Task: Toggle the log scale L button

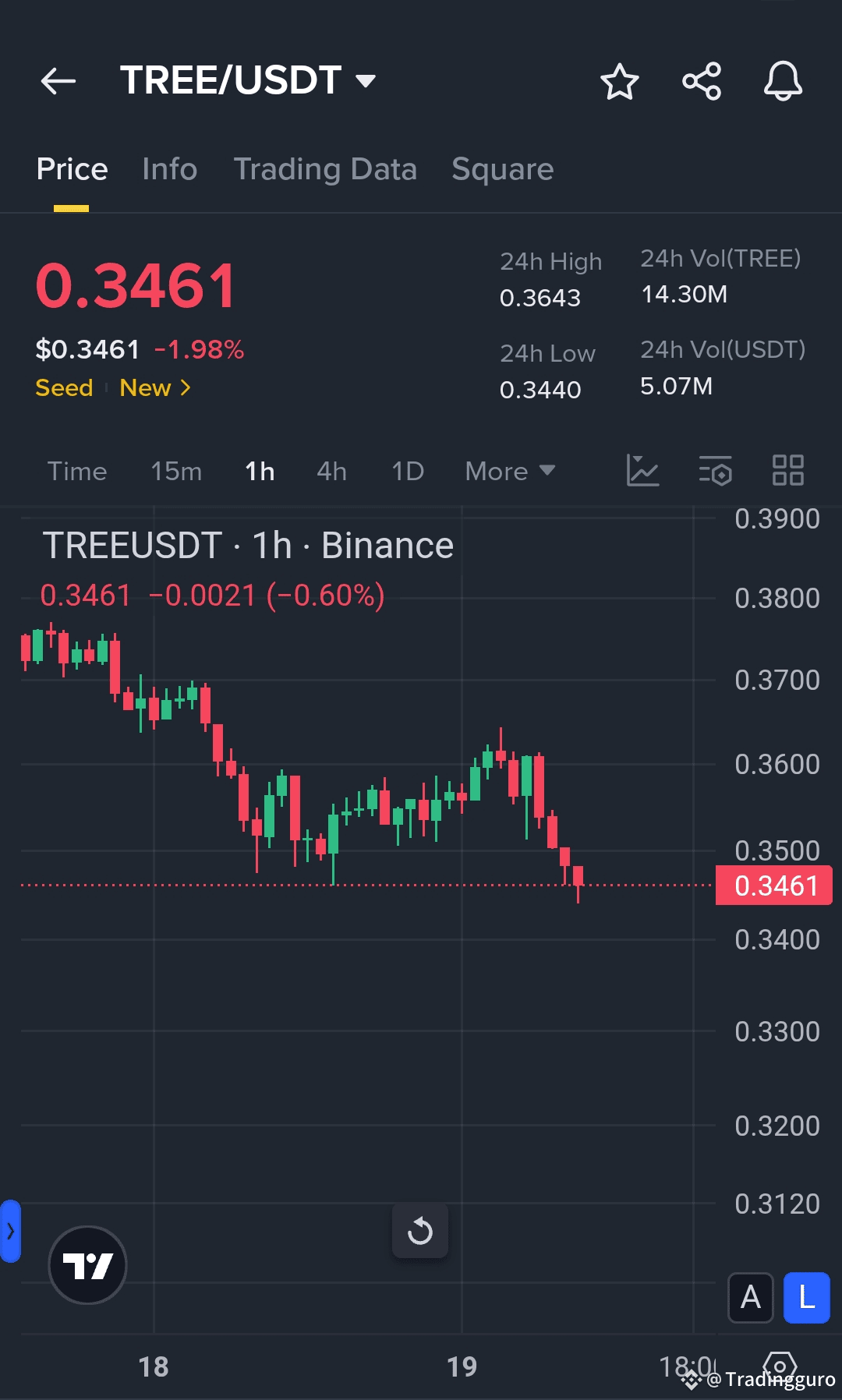Action: (807, 1298)
